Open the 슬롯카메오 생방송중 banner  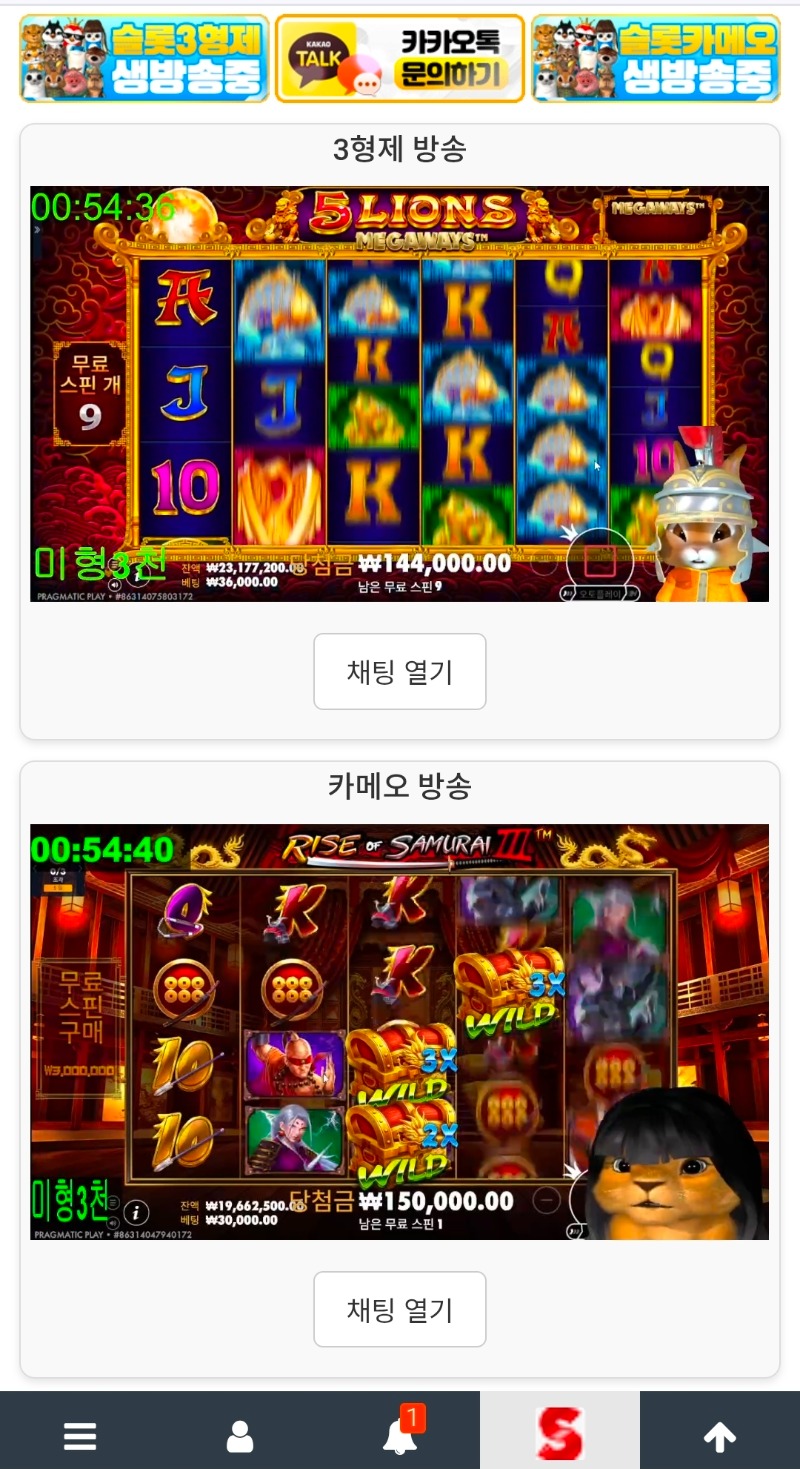(x=656, y=58)
